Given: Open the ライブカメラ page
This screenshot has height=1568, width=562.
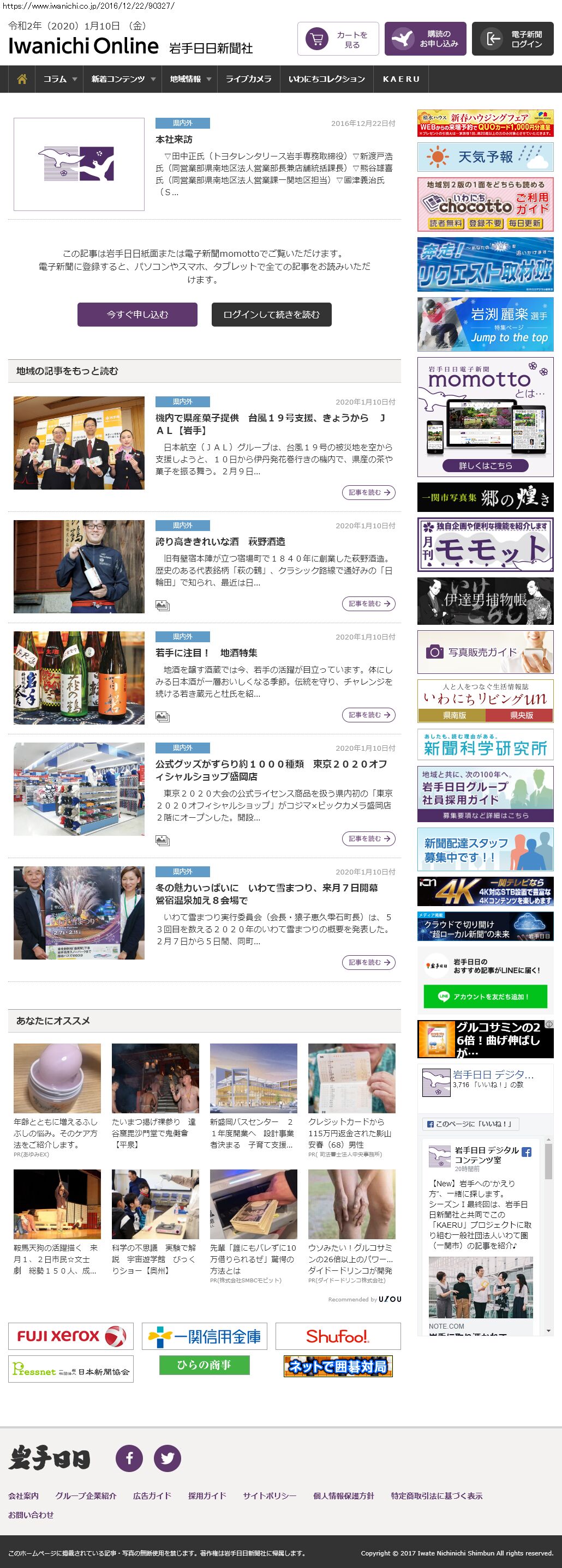Looking at the screenshot, I should click(x=248, y=79).
